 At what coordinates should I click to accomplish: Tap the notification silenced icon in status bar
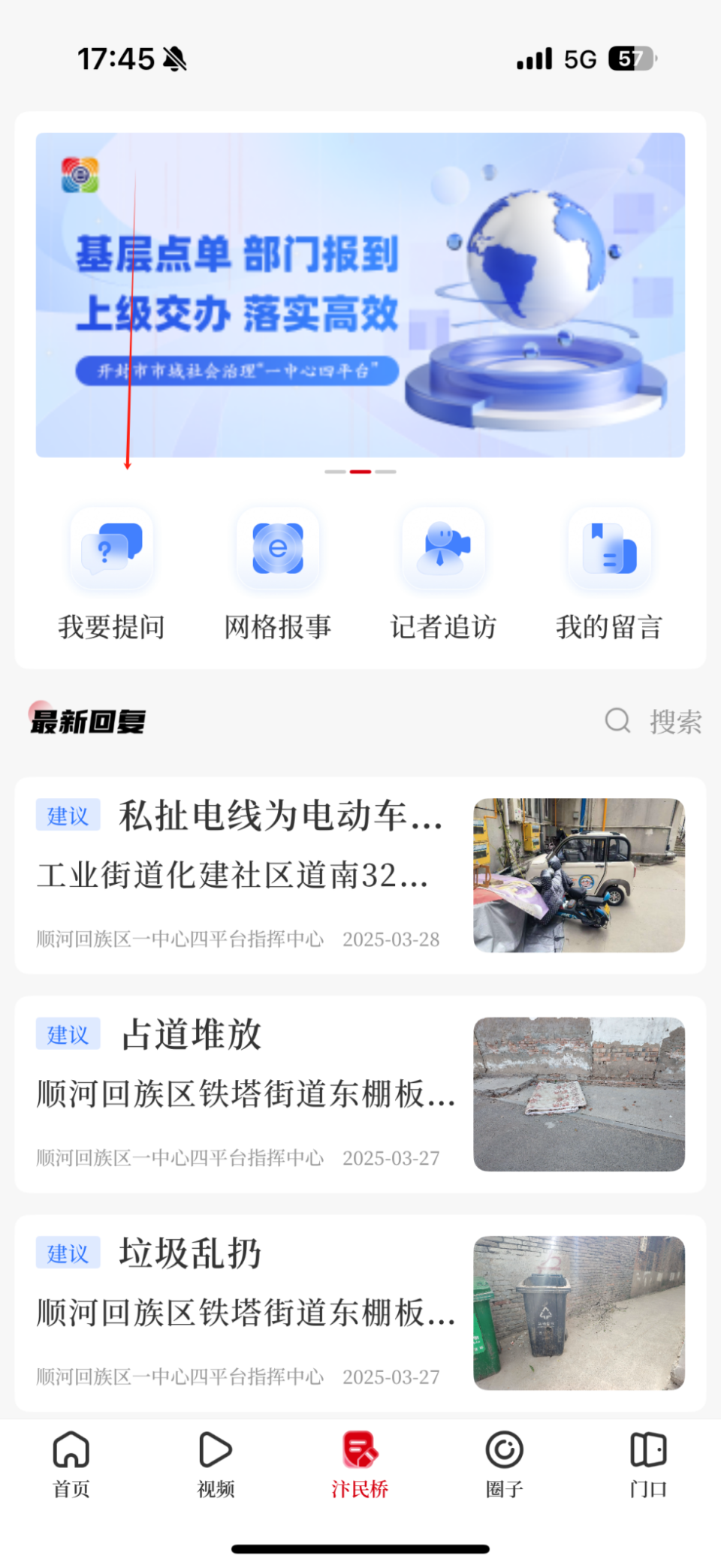pos(173,59)
